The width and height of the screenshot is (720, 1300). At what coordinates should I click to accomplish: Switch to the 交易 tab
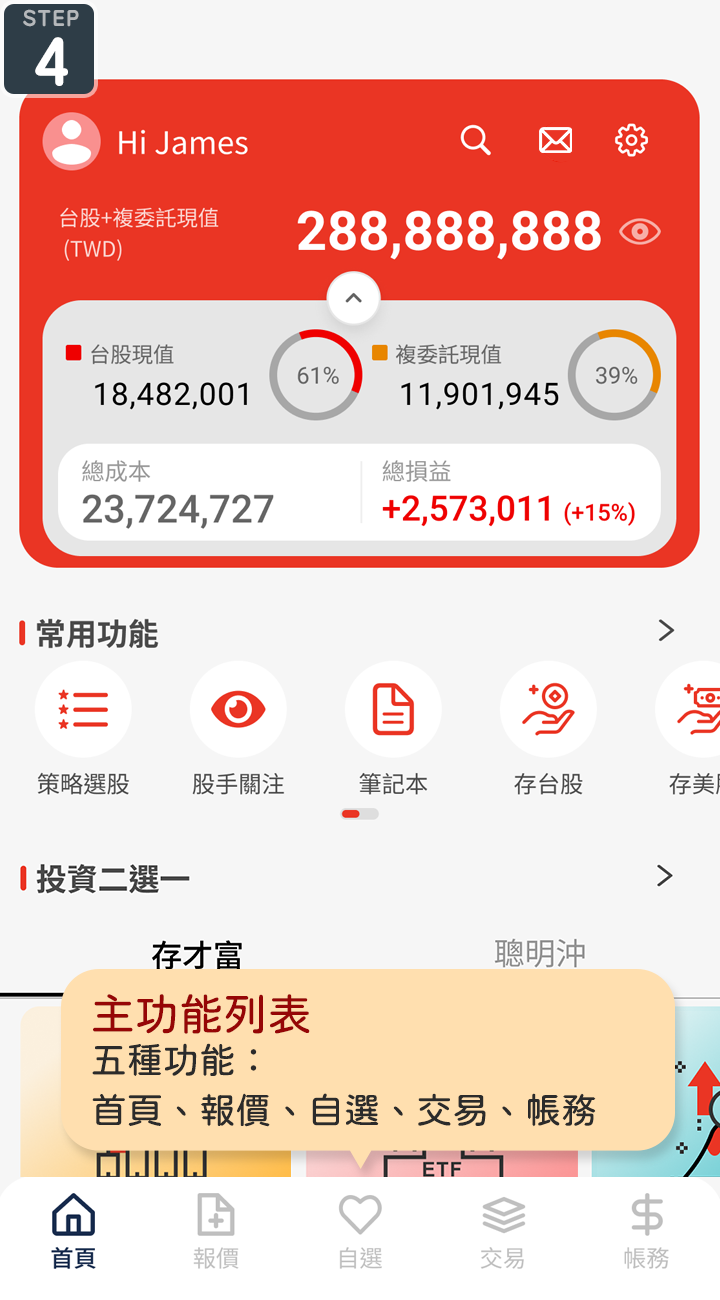click(503, 1231)
